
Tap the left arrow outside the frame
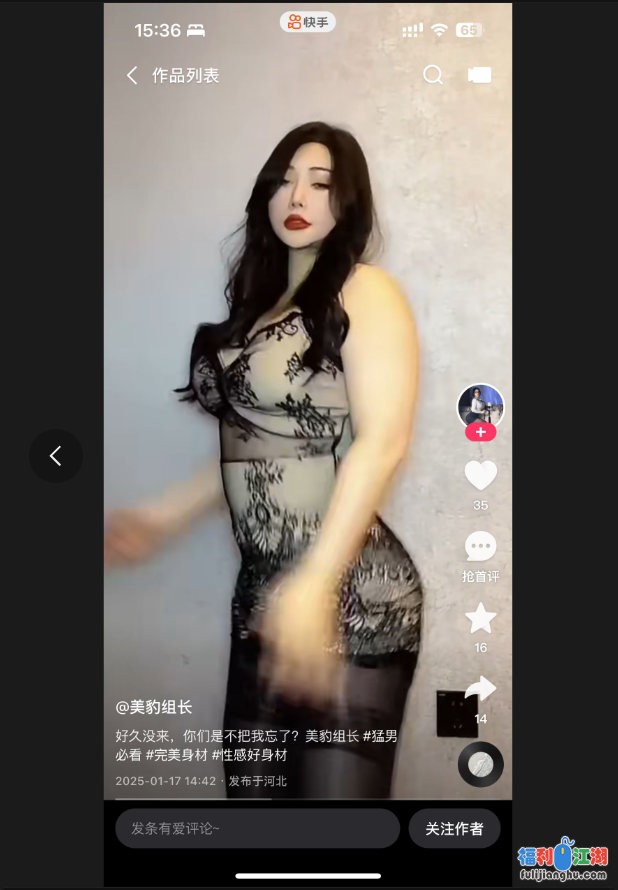point(56,456)
